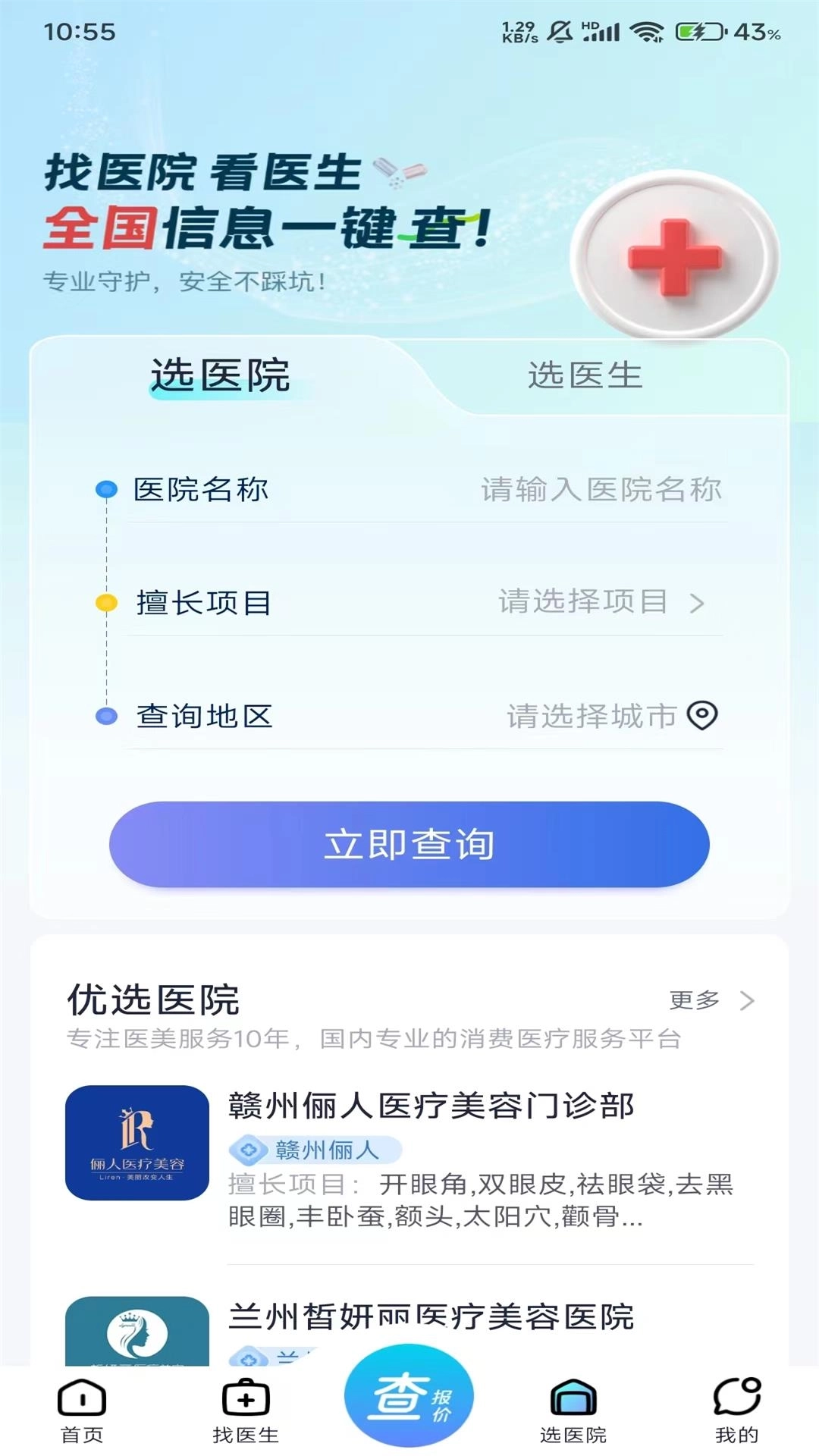This screenshot has height=1456, width=819.
Task: Open the 请选择项目 project picker
Action: coord(584,603)
